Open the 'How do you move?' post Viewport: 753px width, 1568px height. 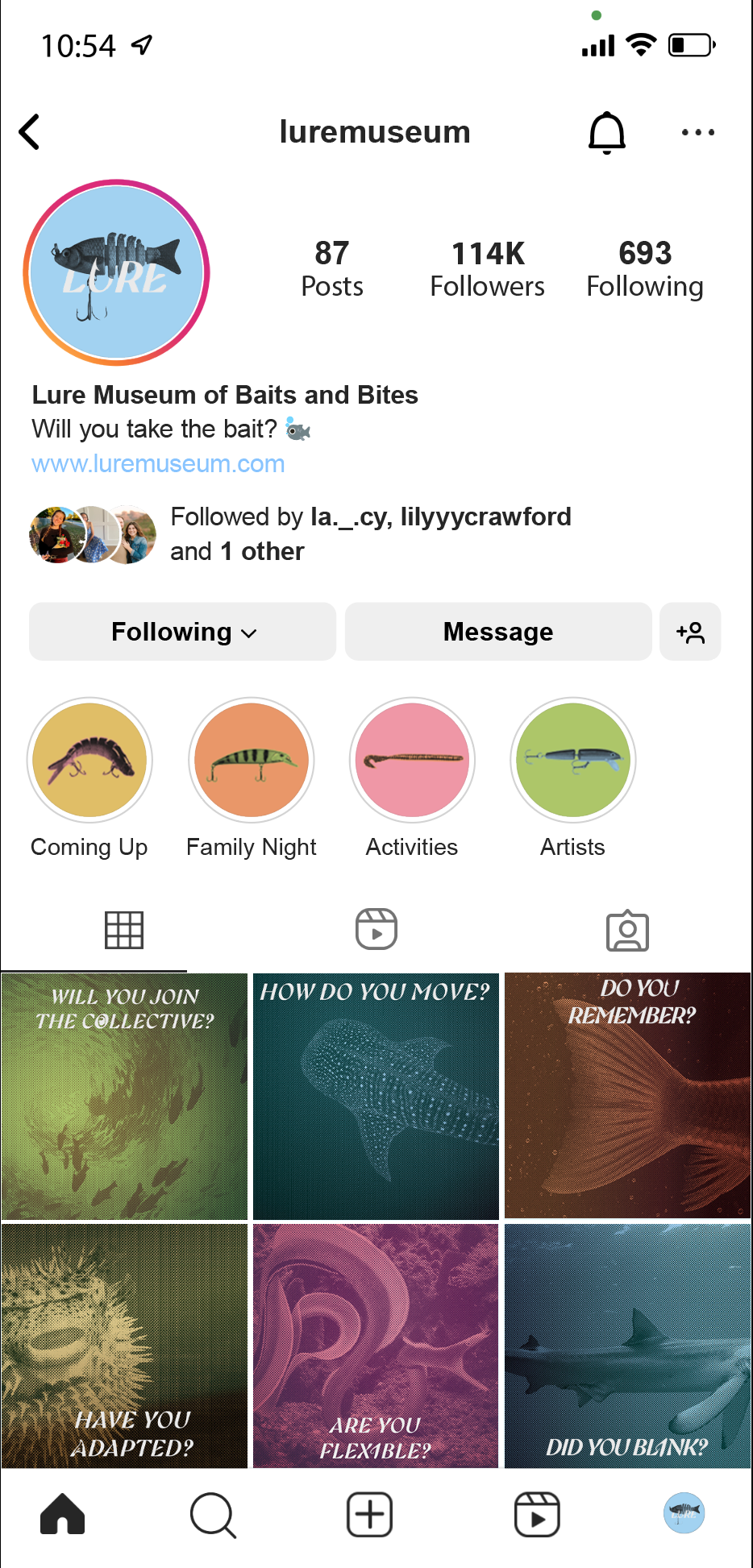(x=376, y=1096)
